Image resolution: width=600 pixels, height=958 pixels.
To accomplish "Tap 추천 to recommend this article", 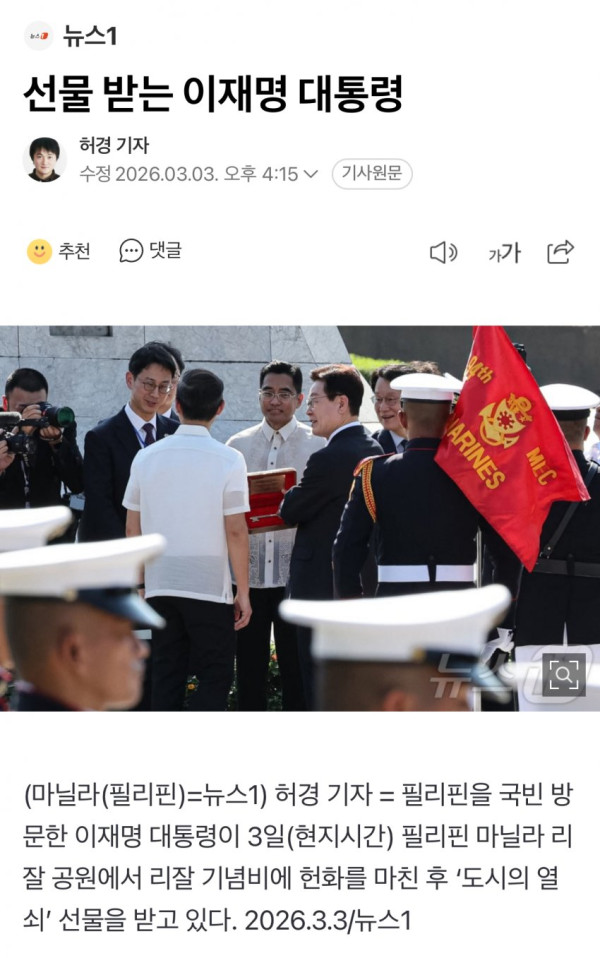I will (59, 251).
